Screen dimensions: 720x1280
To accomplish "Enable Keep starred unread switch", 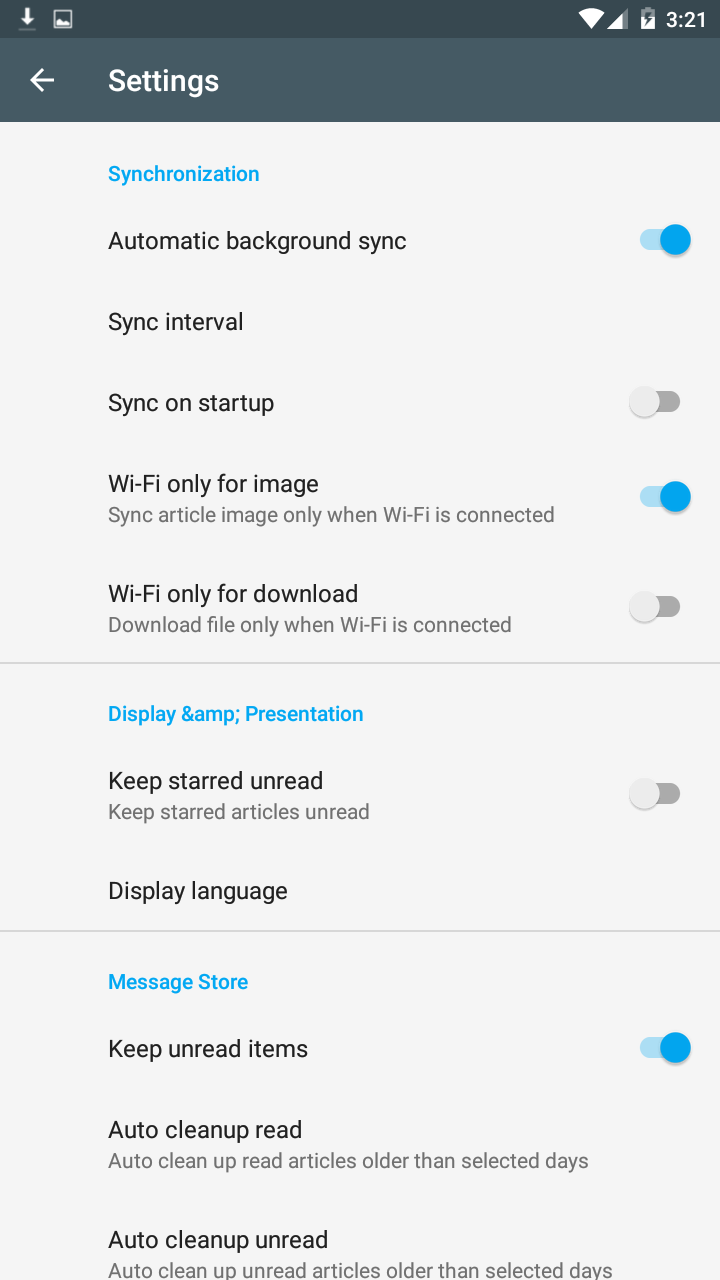I will tap(655, 794).
